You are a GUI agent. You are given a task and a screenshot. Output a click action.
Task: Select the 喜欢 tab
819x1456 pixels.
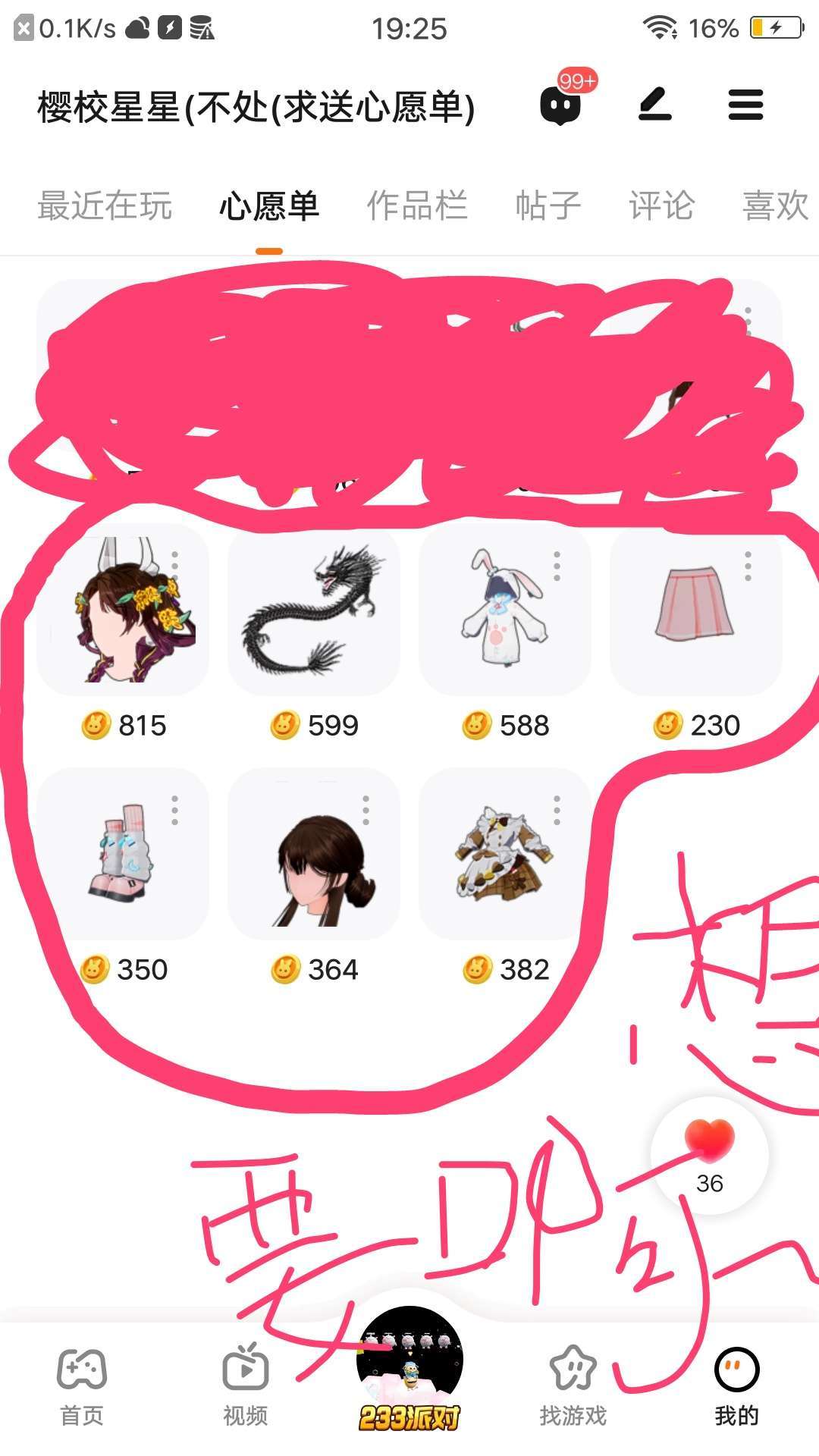tap(775, 206)
